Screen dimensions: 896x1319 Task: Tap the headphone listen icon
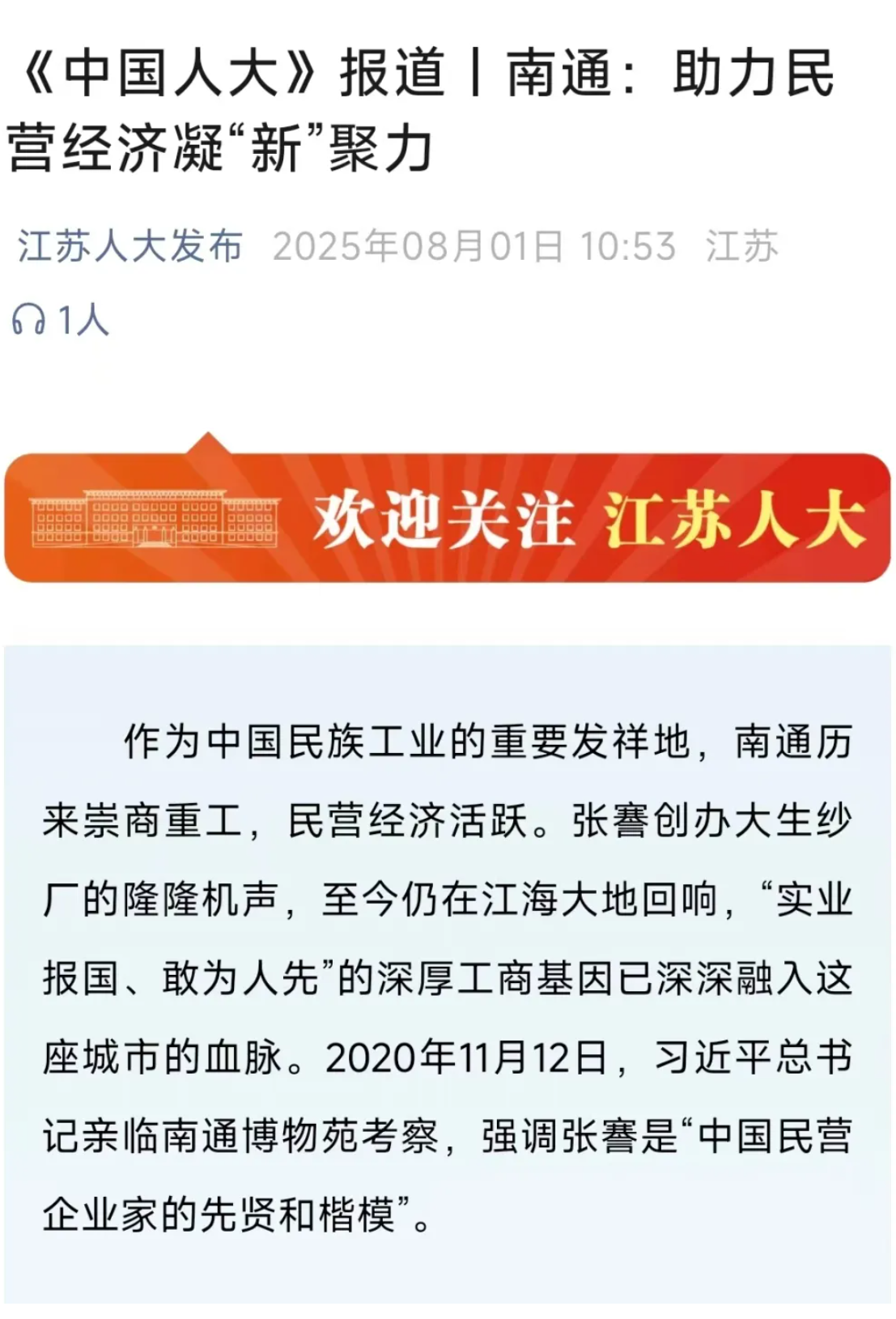point(28,321)
